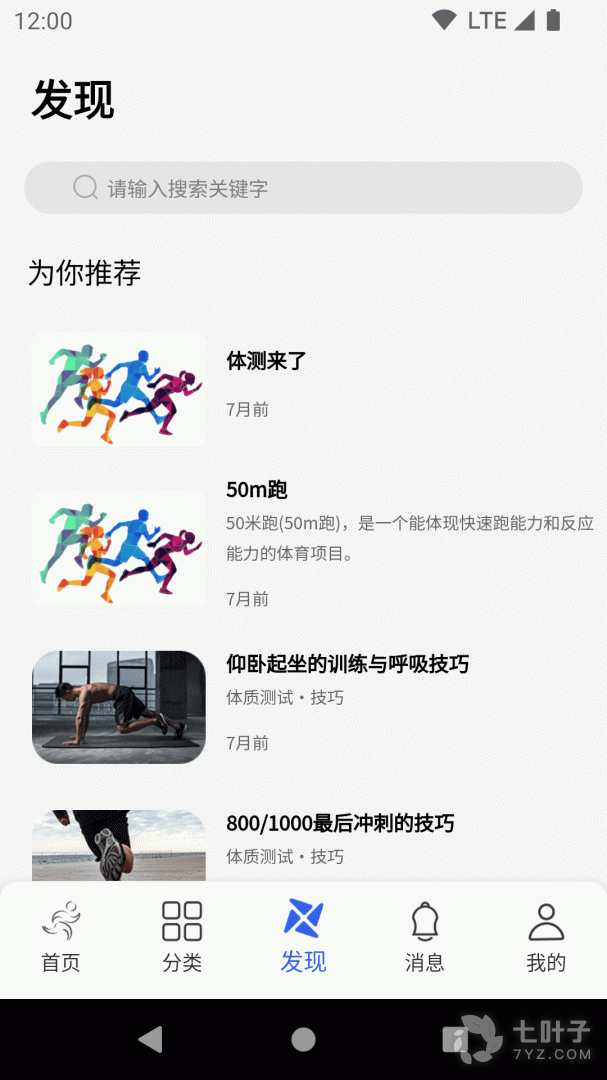
Task: Go to the 消息 tab
Action: (425, 936)
